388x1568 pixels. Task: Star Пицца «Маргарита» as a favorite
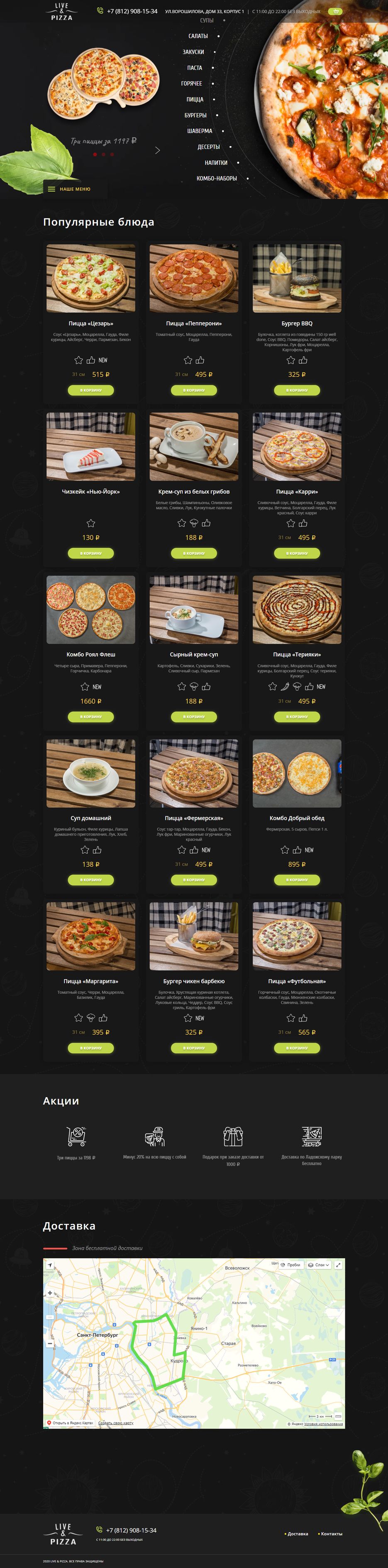tap(78, 1017)
